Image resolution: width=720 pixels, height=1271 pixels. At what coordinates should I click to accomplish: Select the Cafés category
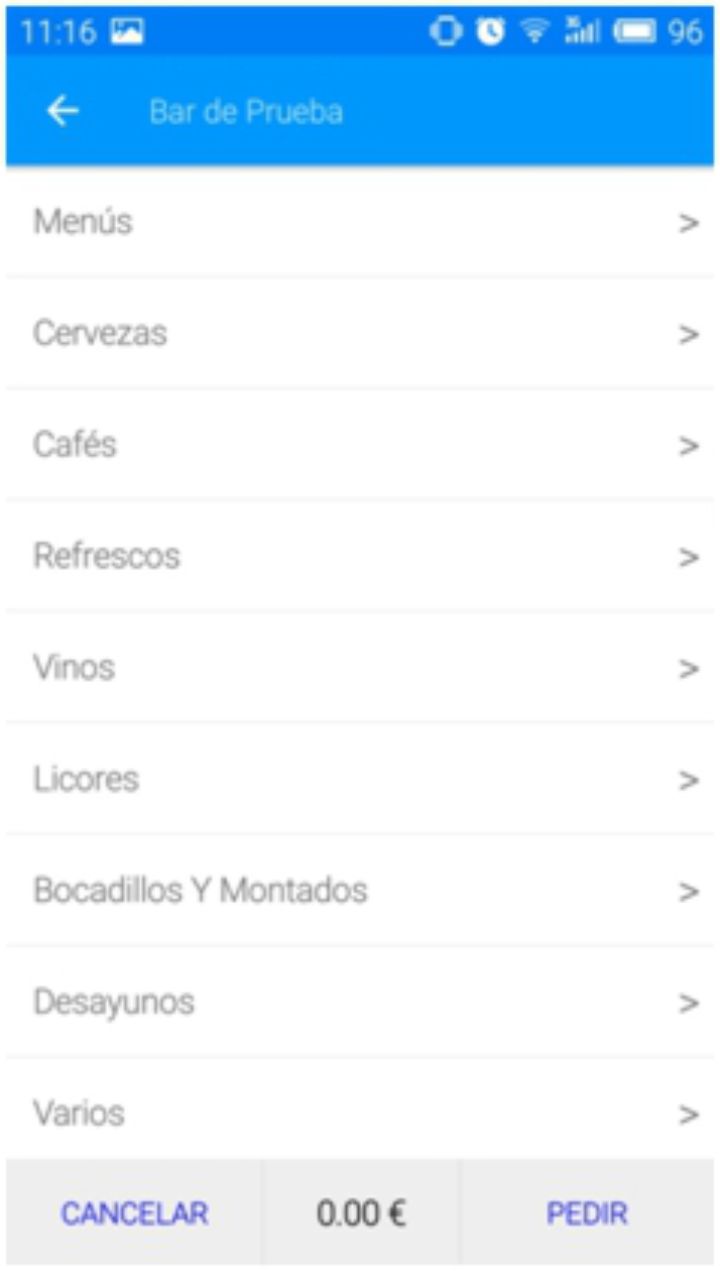pos(360,444)
